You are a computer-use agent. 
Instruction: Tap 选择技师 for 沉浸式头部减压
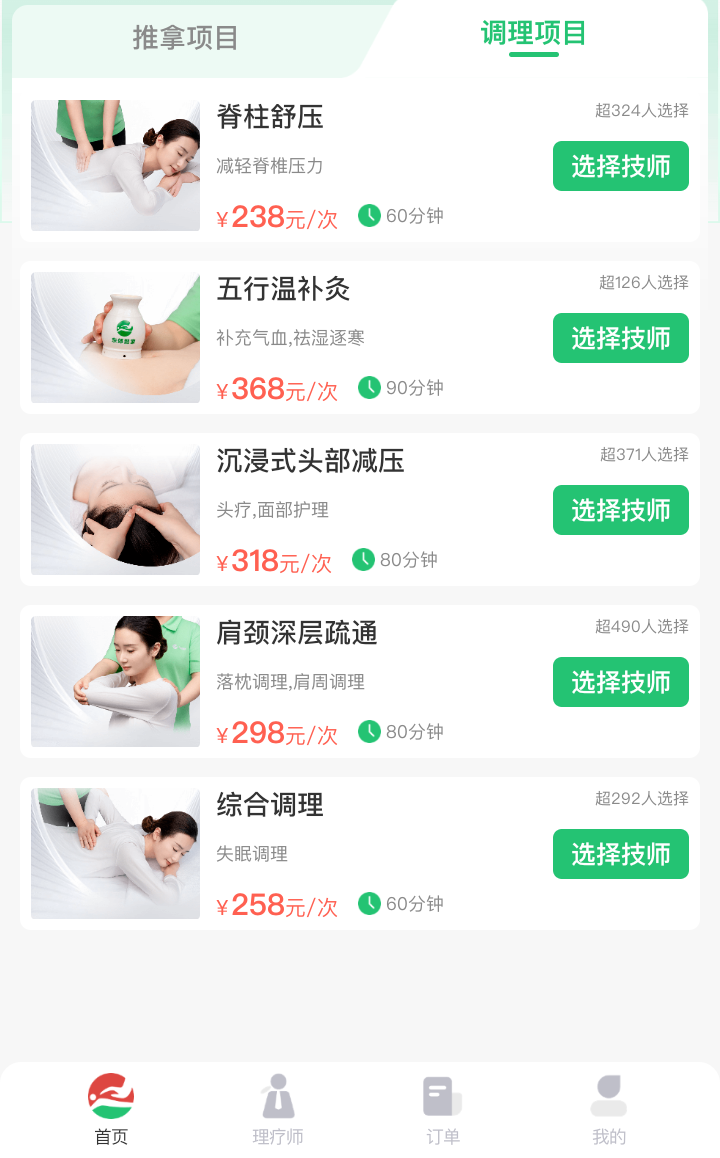620,510
